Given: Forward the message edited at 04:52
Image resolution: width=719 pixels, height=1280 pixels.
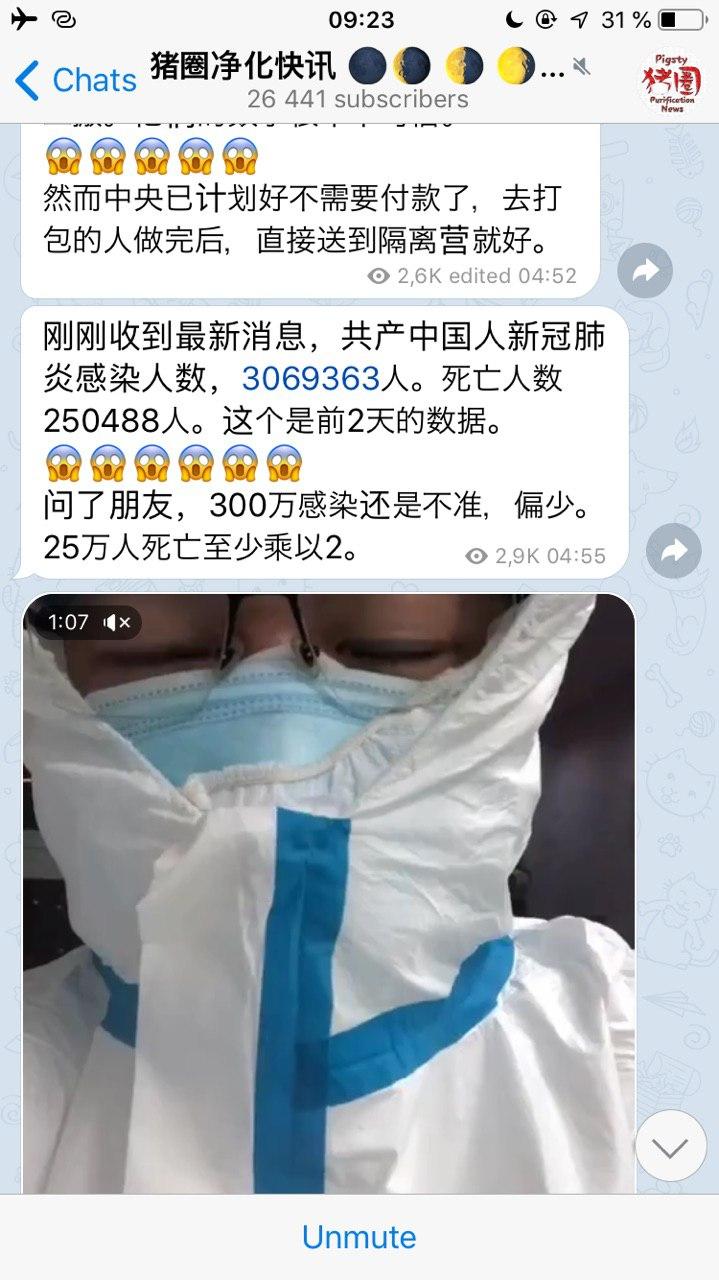Looking at the screenshot, I should (x=645, y=270).
